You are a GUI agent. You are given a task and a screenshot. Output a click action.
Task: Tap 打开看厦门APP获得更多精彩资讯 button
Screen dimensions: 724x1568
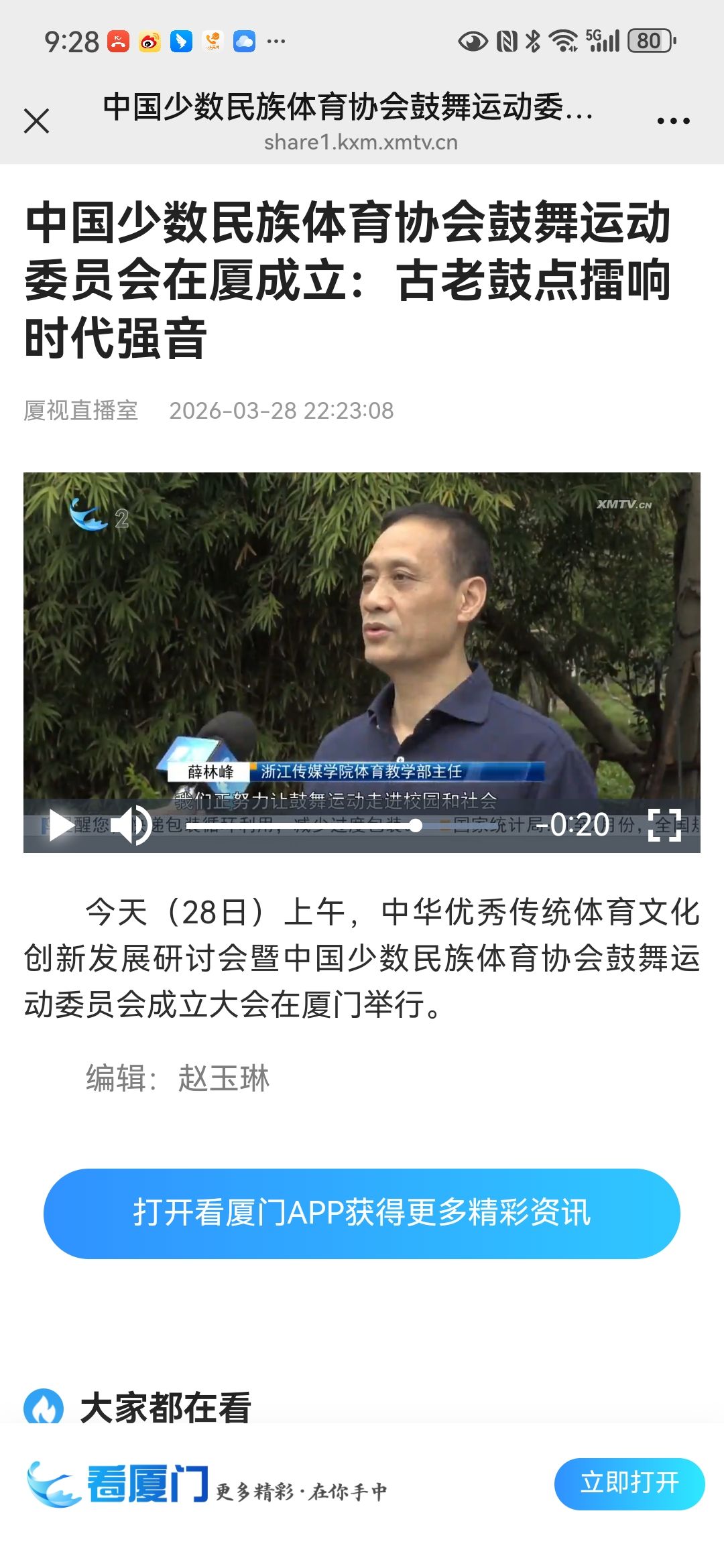tap(362, 1214)
